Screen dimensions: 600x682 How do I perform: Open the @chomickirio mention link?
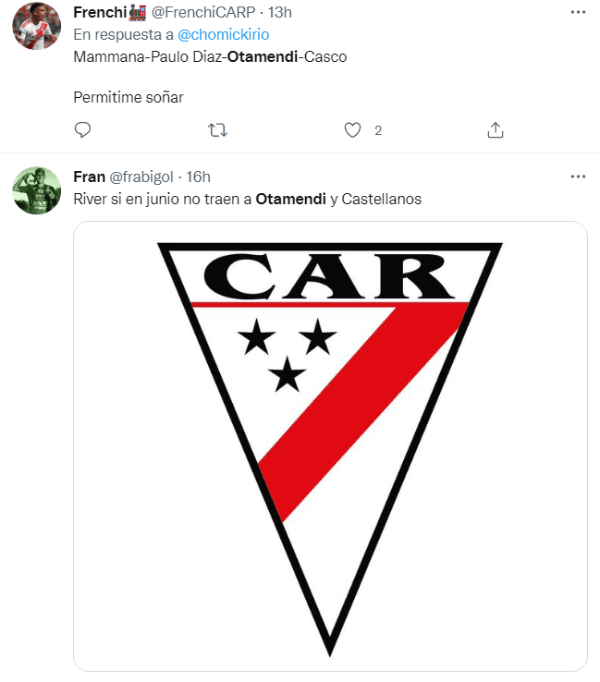coord(223,35)
